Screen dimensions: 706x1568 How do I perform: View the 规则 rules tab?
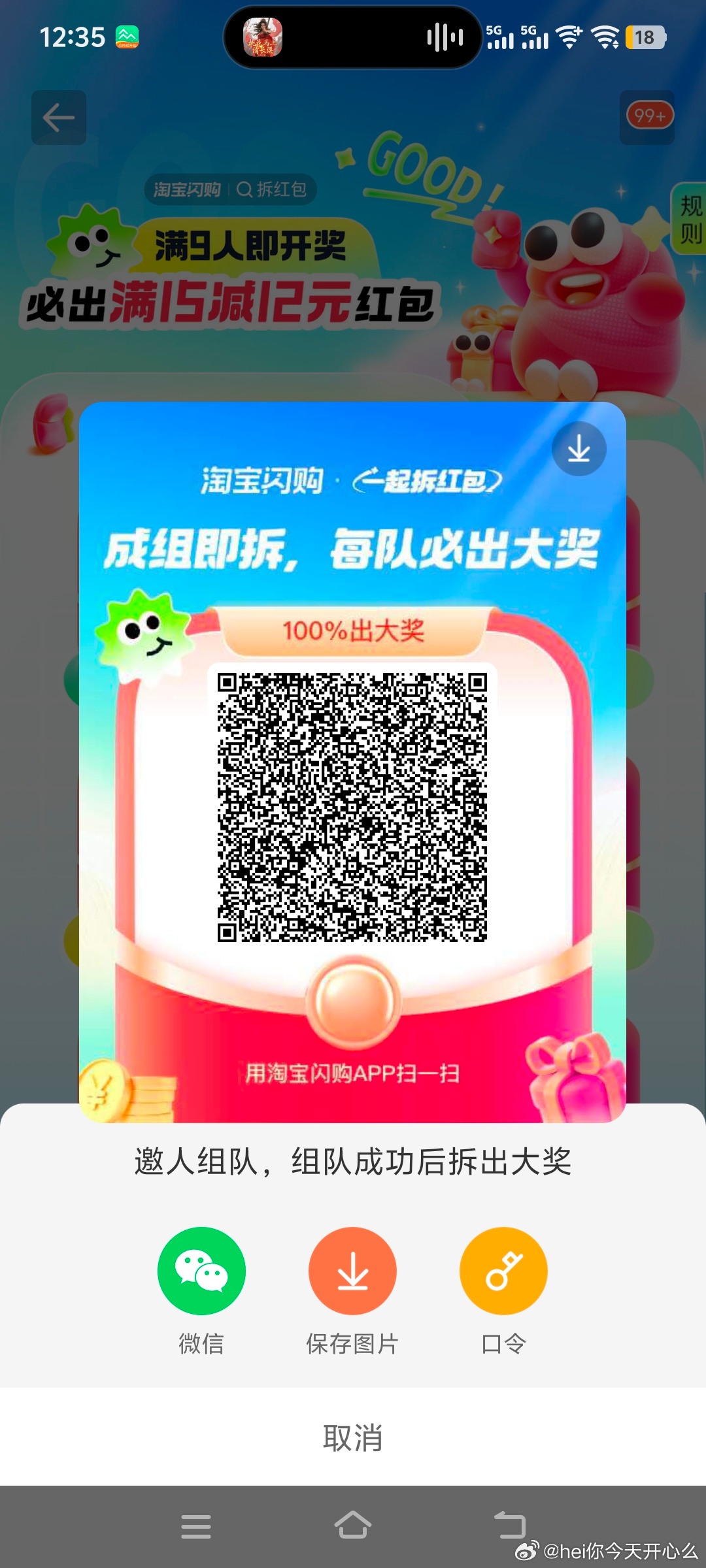tap(690, 219)
